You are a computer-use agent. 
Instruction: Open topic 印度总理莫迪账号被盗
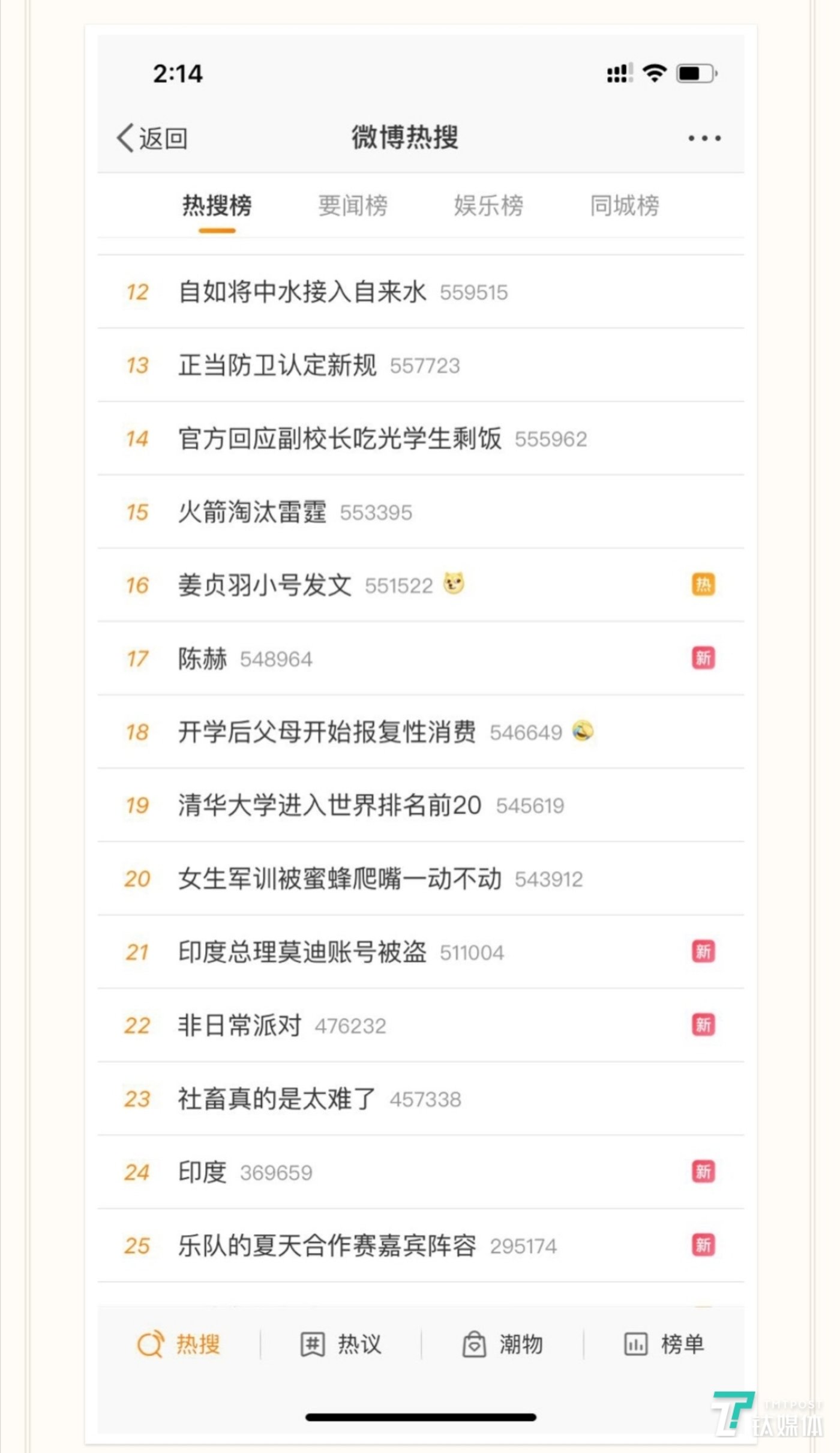[302, 952]
